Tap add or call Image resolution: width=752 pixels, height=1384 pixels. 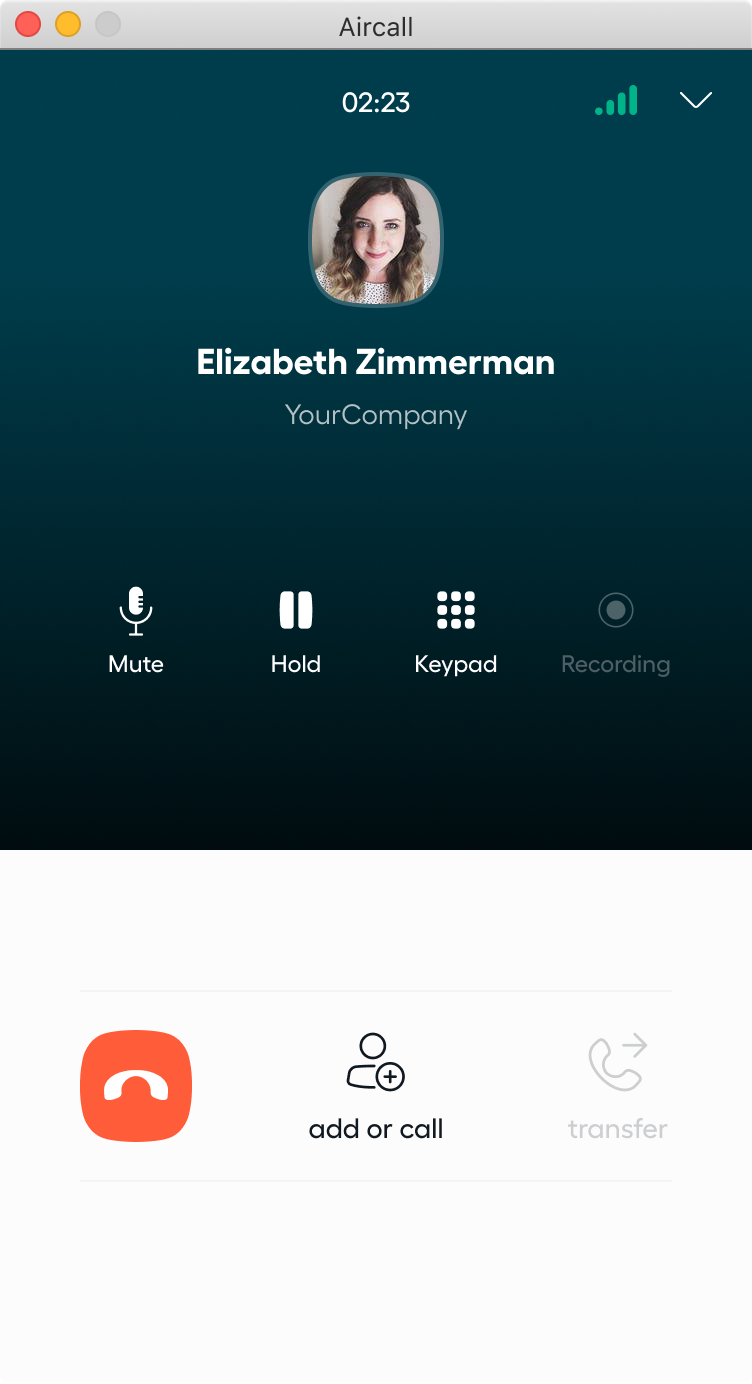pos(376,1087)
